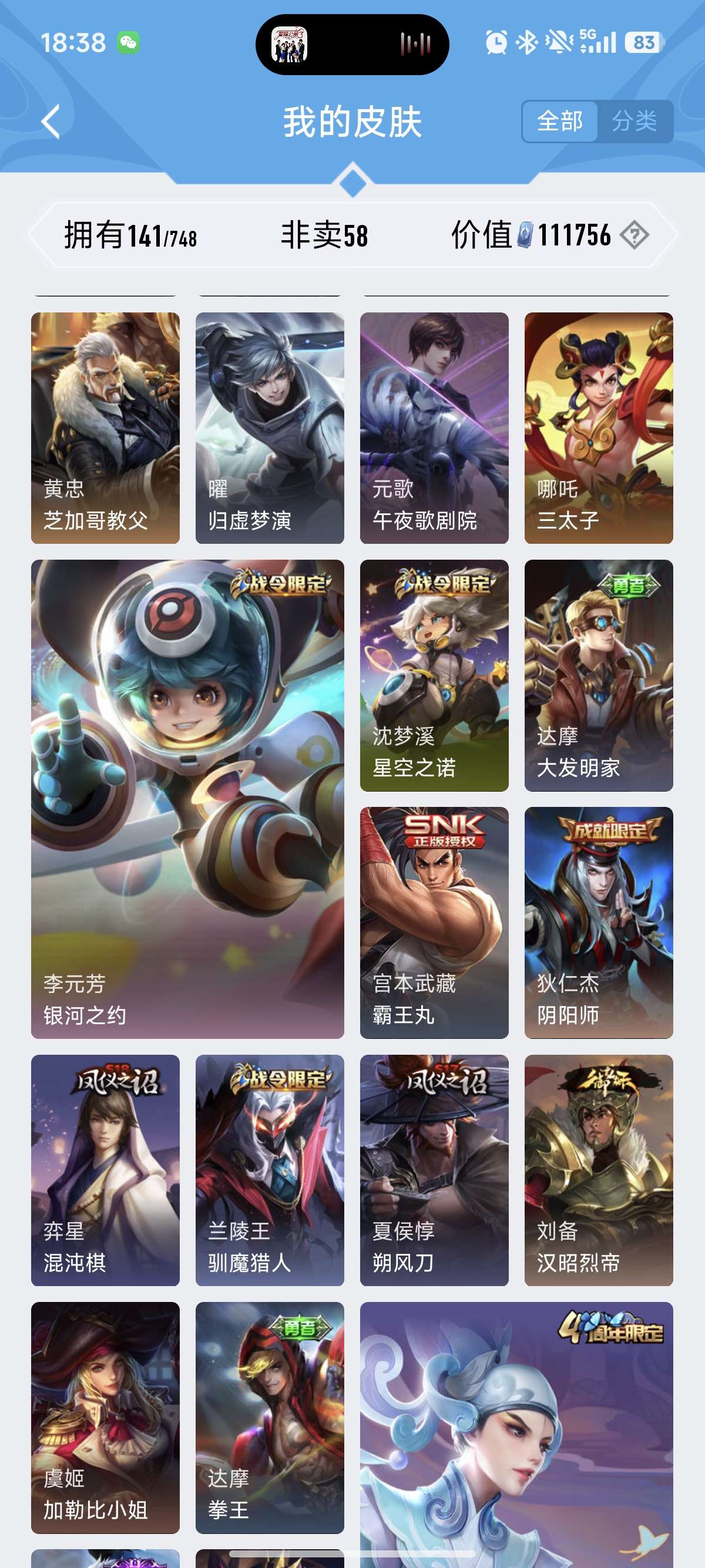Select 达摩 拳王 skin card
This screenshot has width=705, height=1568.
(x=270, y=1417)
